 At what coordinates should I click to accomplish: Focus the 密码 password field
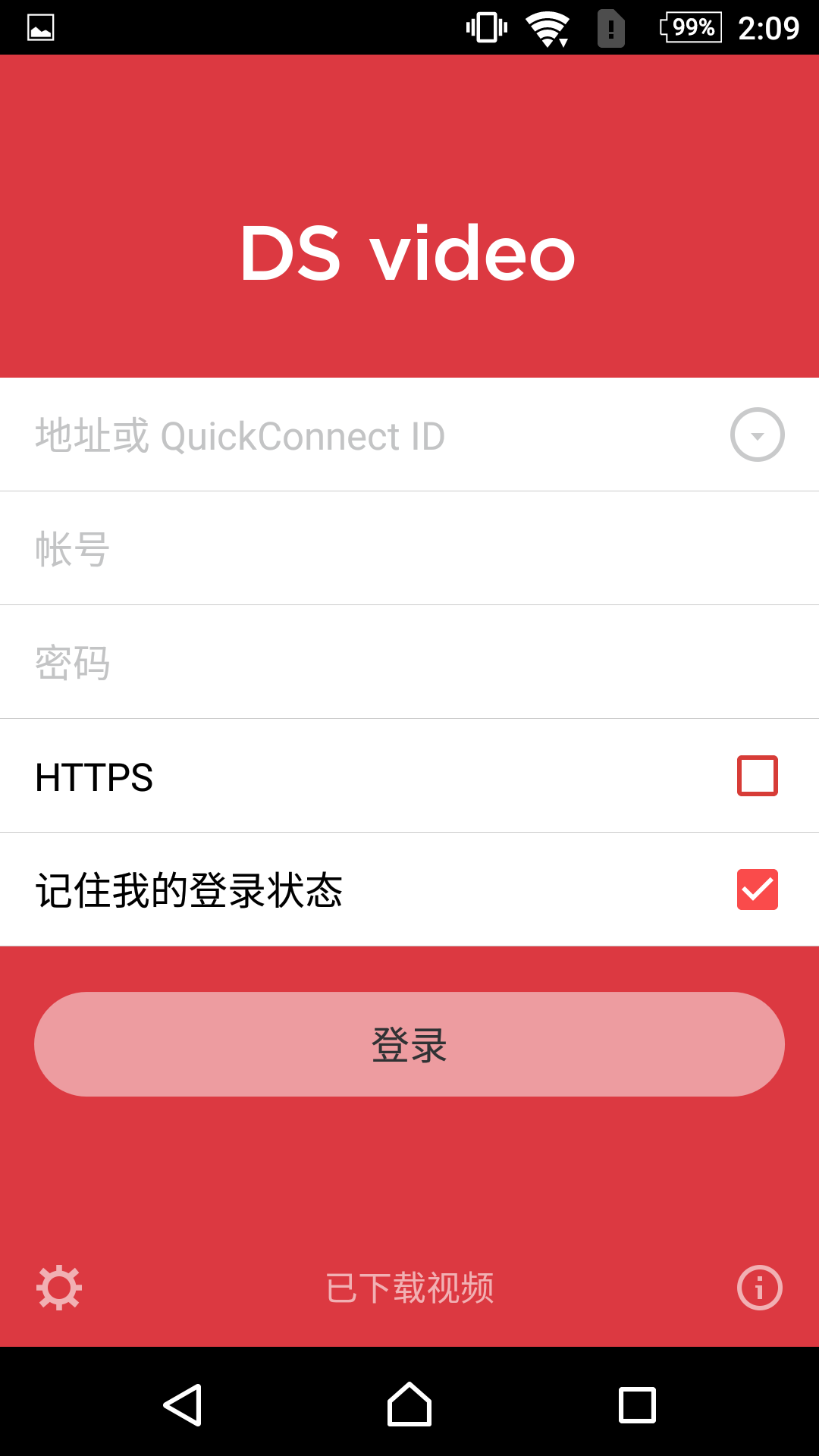409,662
